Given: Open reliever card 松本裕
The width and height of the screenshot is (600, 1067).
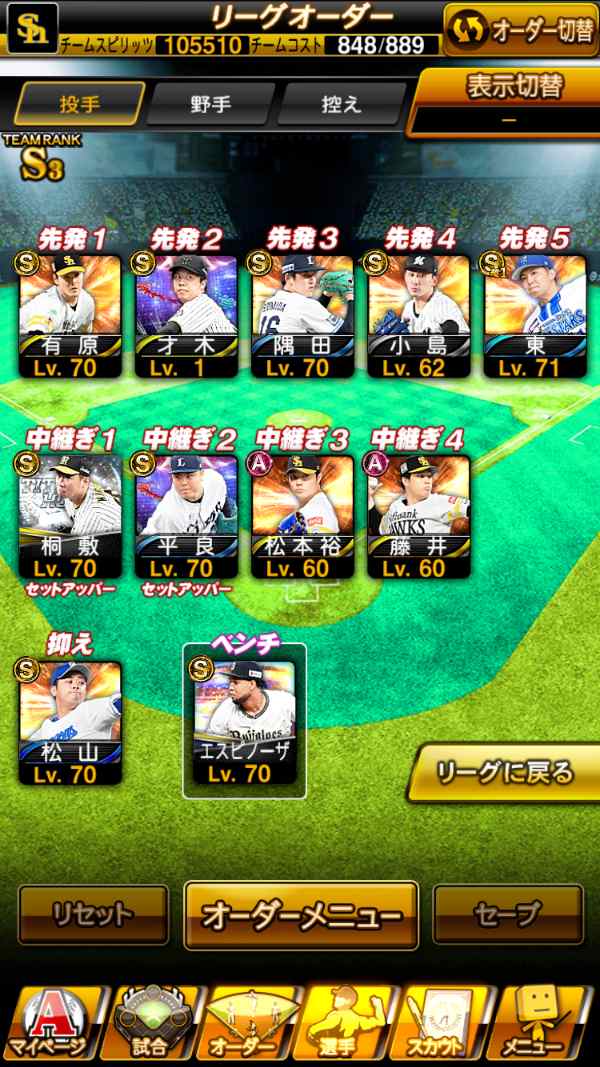Looking at the screenshot, I should [303, 516].
